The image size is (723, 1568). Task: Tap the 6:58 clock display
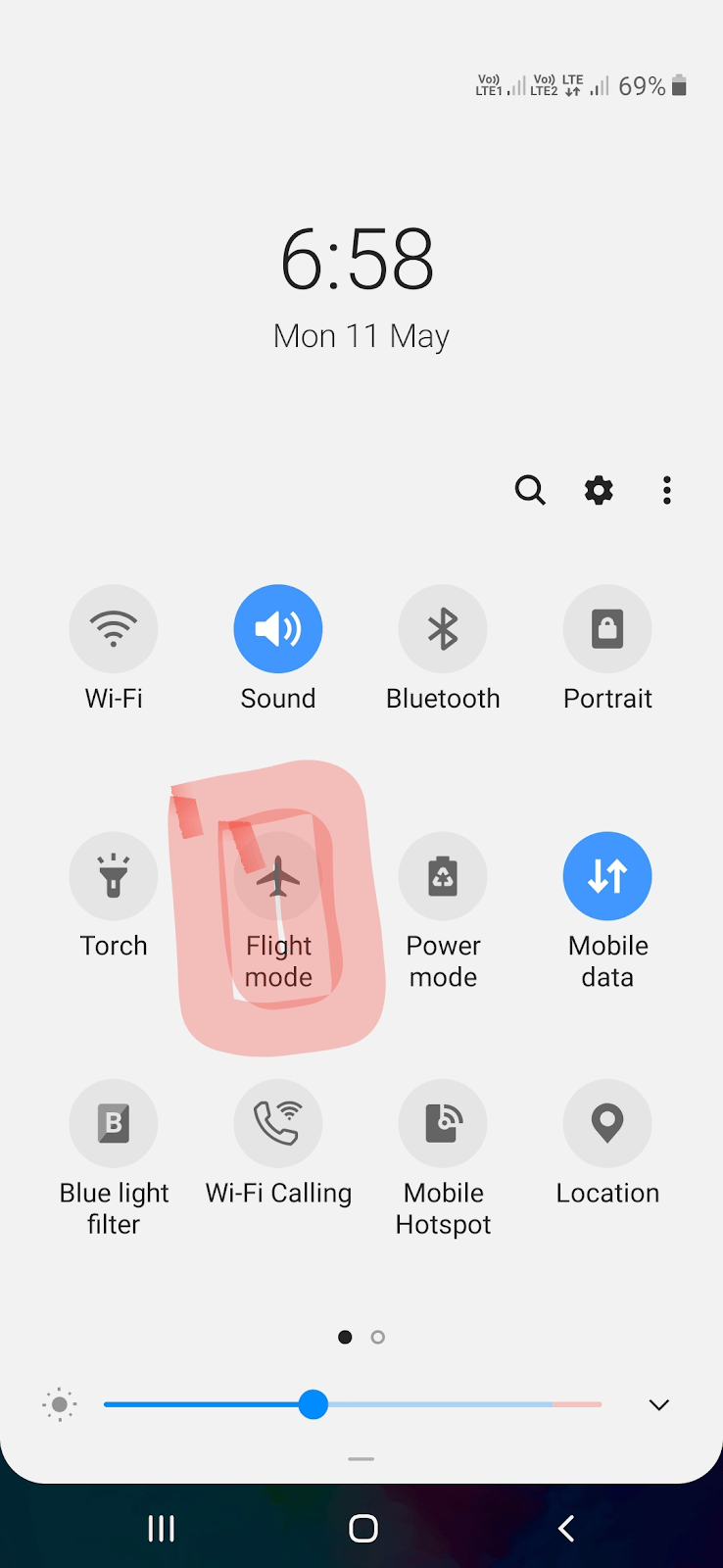click(361, 258)
